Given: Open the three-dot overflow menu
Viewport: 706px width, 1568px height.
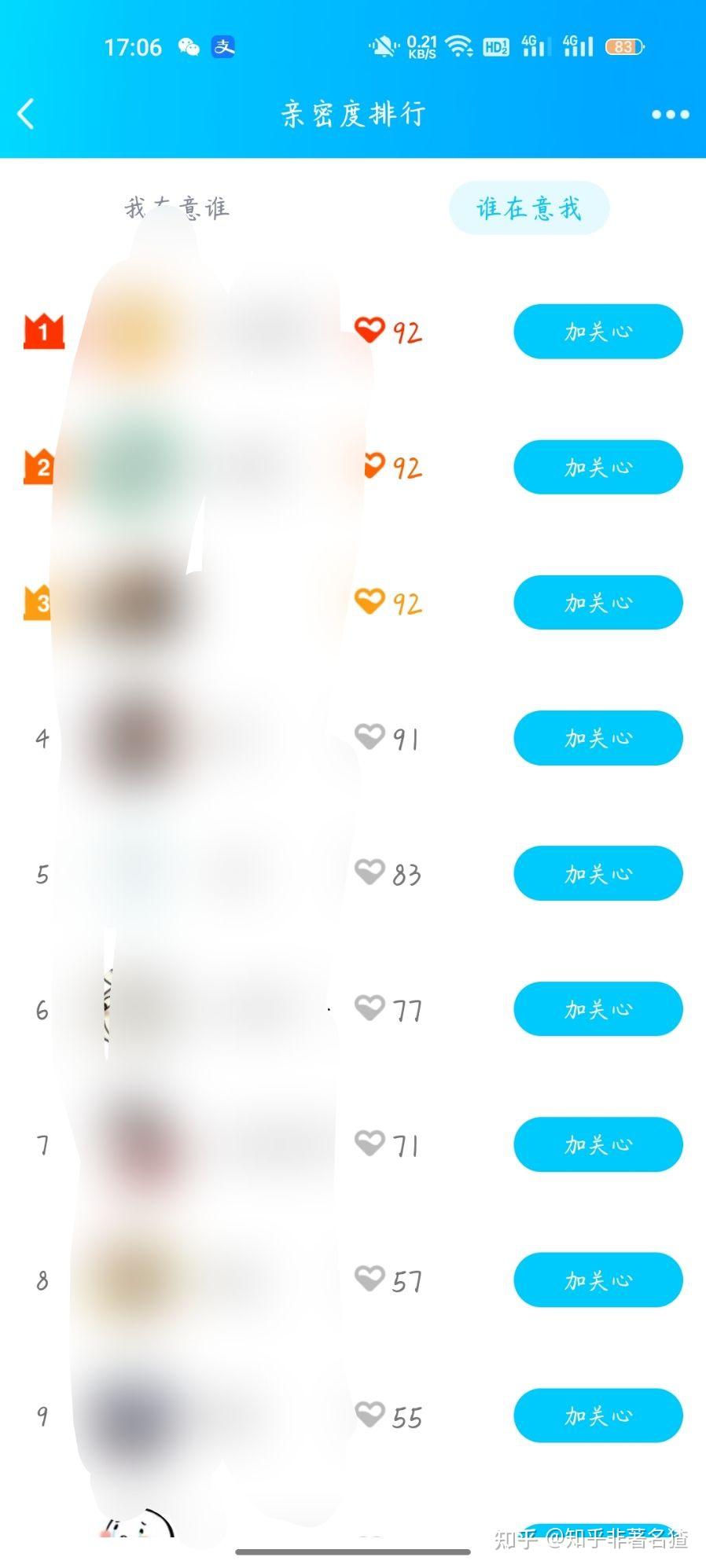Looking at the screenshot, I should tap(670, 115).
